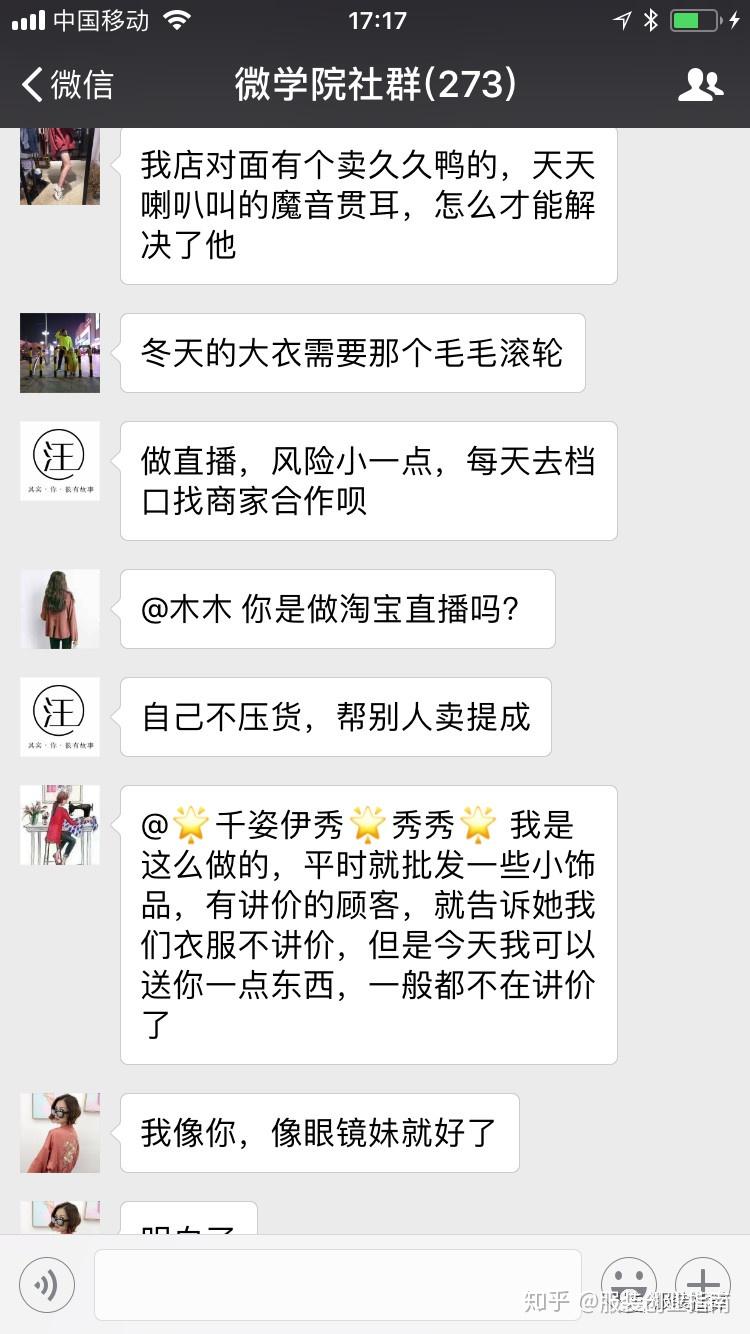This screenshot has width=750, height=1334.
Task: Open the emoji sticker panel
Action: (629, 1285)
